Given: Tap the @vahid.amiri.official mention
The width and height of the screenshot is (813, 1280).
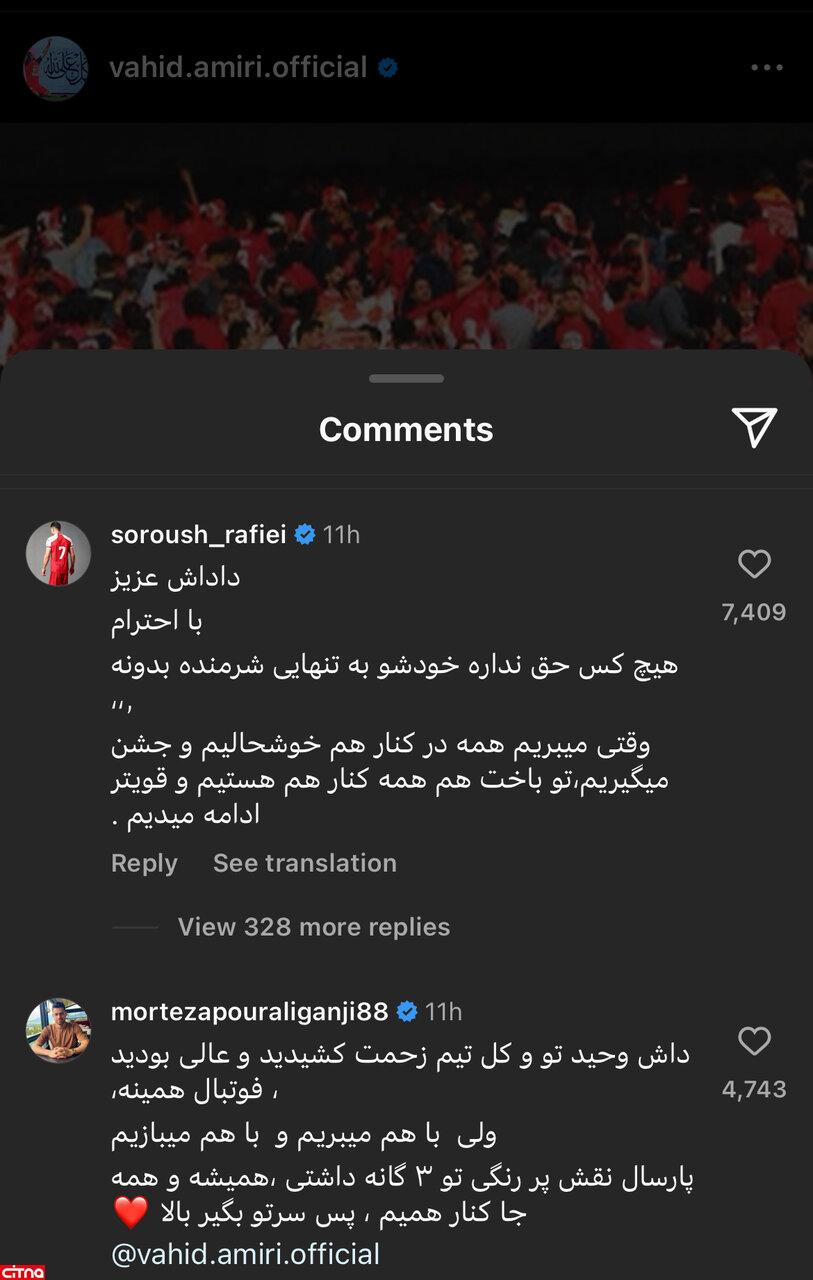Looking at the screenshot, I should click(245, 1254).
